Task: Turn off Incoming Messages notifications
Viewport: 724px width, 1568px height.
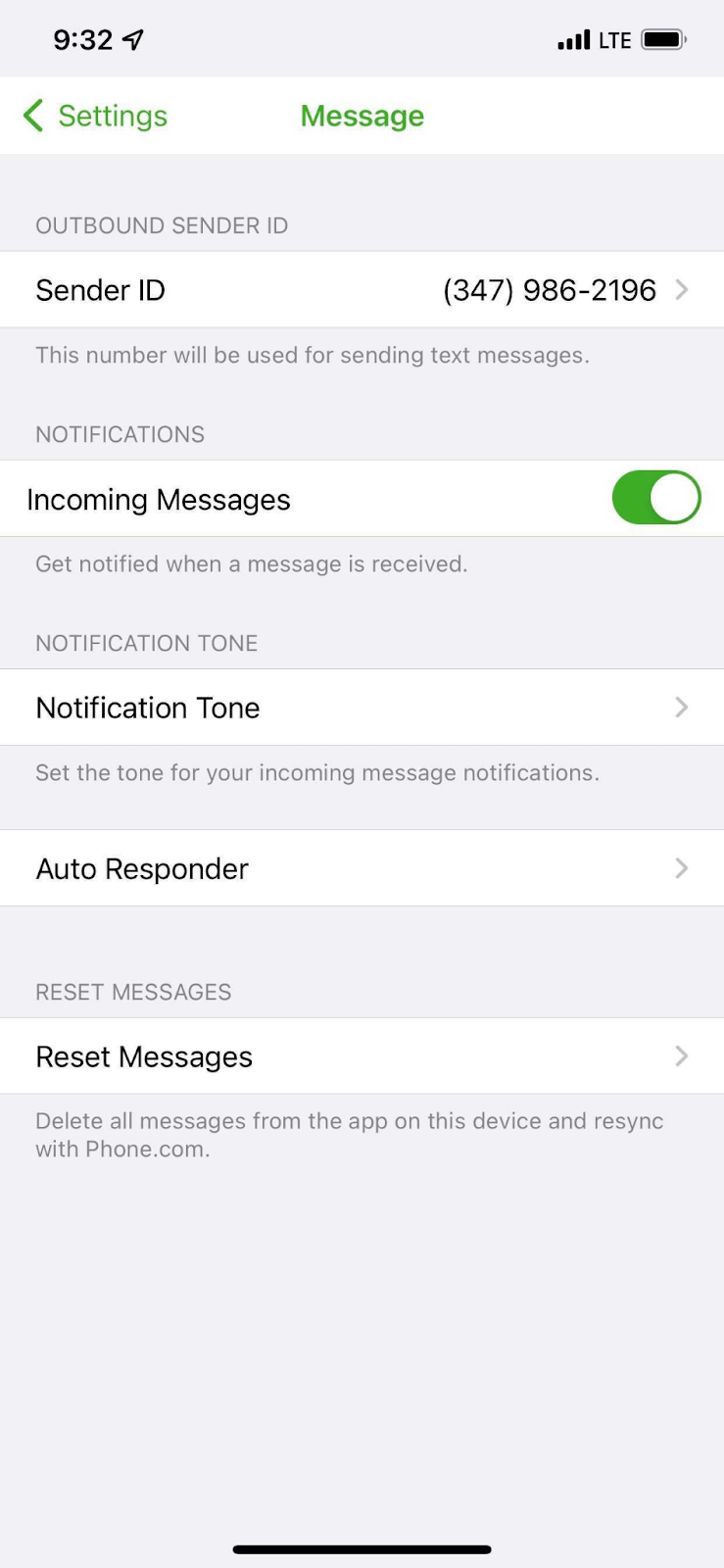Action: (655, 498)
